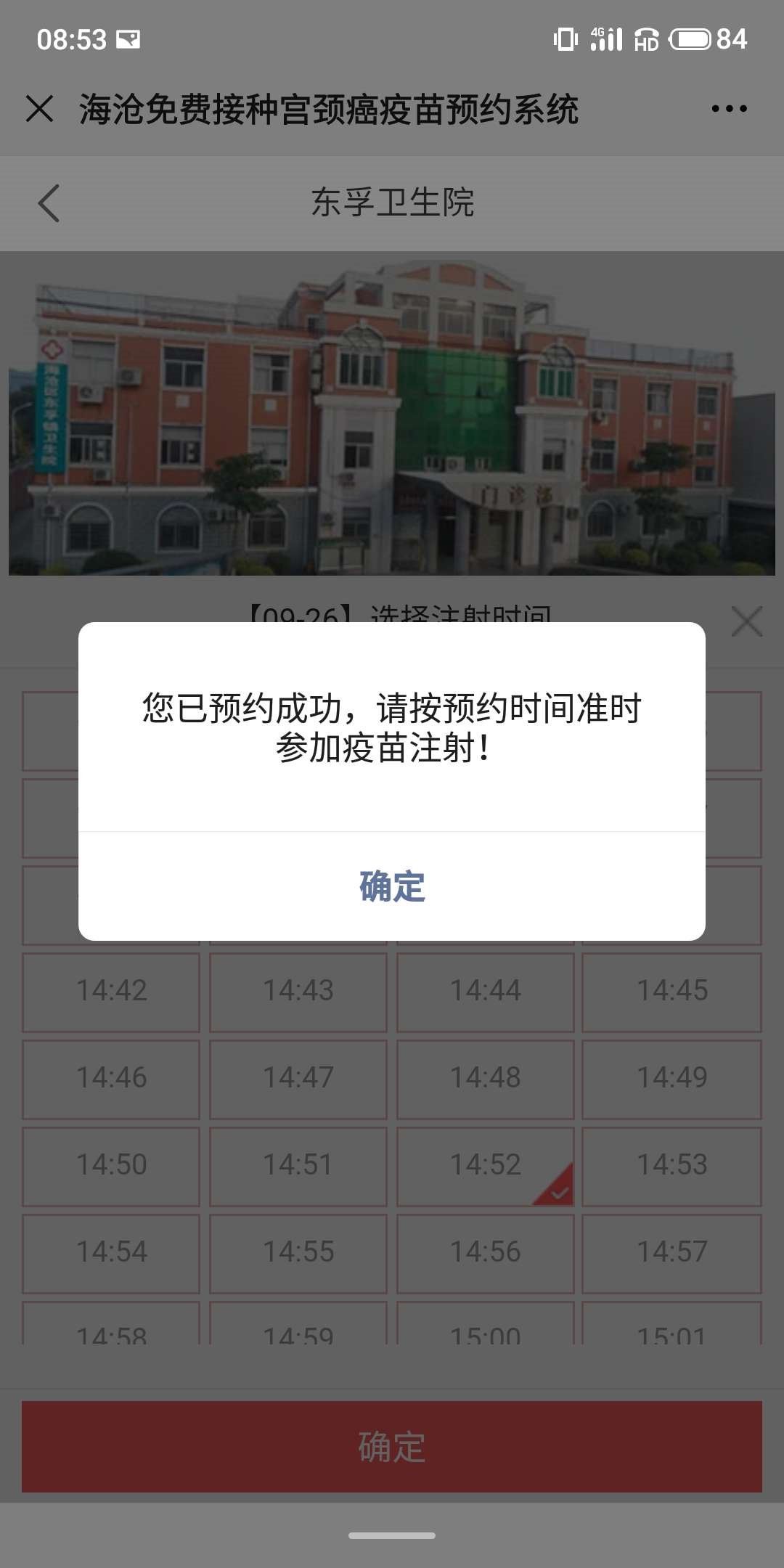
Task: Select the 14:57 time slot
Action: (x=671, y=1253)
